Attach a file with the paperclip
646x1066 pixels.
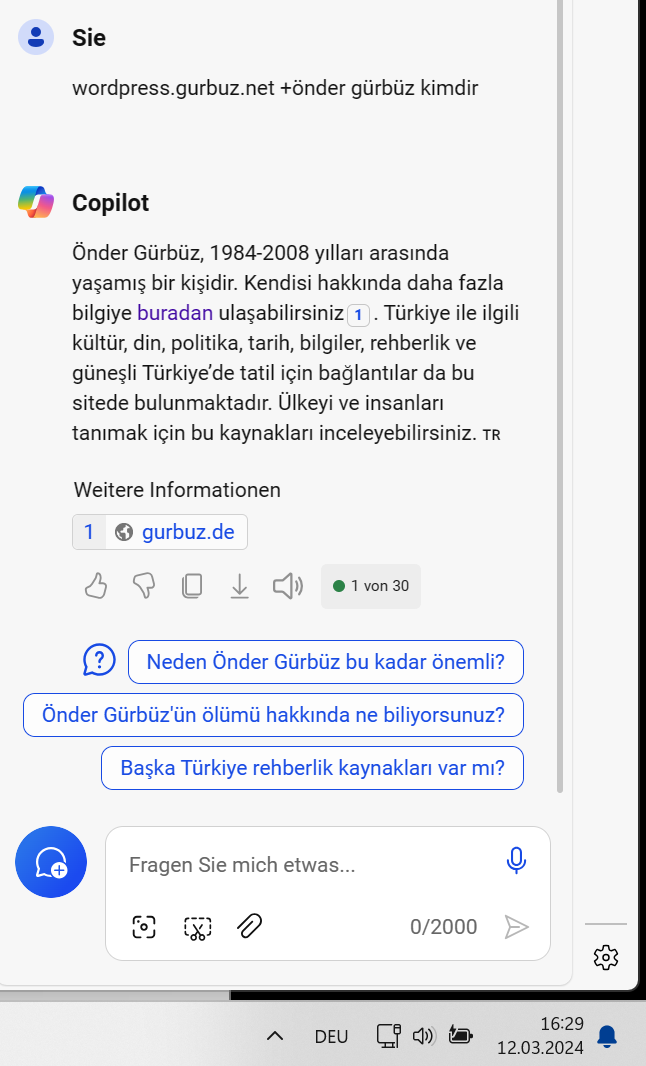pyautogui.click(x=250, y=926)
